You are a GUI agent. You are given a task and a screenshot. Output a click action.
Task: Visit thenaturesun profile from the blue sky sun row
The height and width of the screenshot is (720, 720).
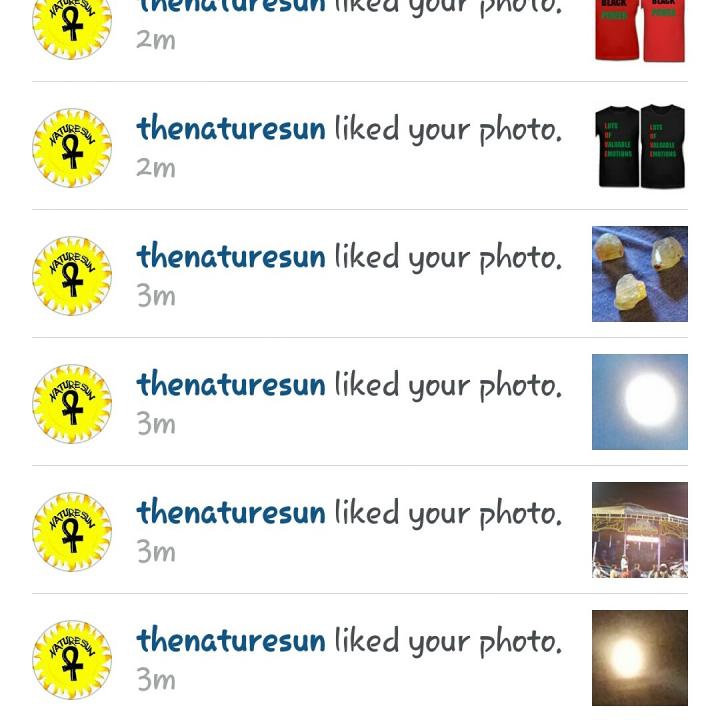tap(231, 385)
